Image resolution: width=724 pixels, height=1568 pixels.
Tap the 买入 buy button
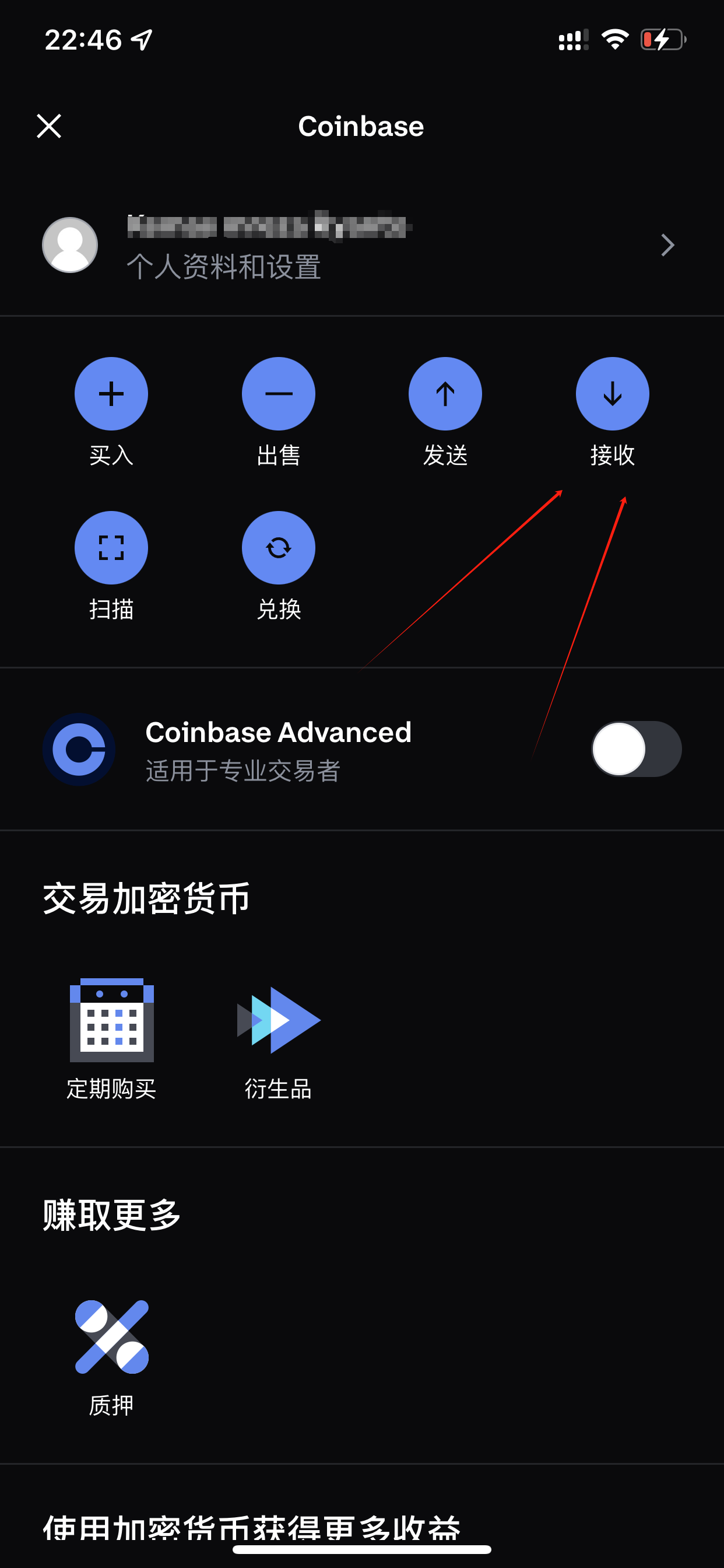(x=111, y=394)
